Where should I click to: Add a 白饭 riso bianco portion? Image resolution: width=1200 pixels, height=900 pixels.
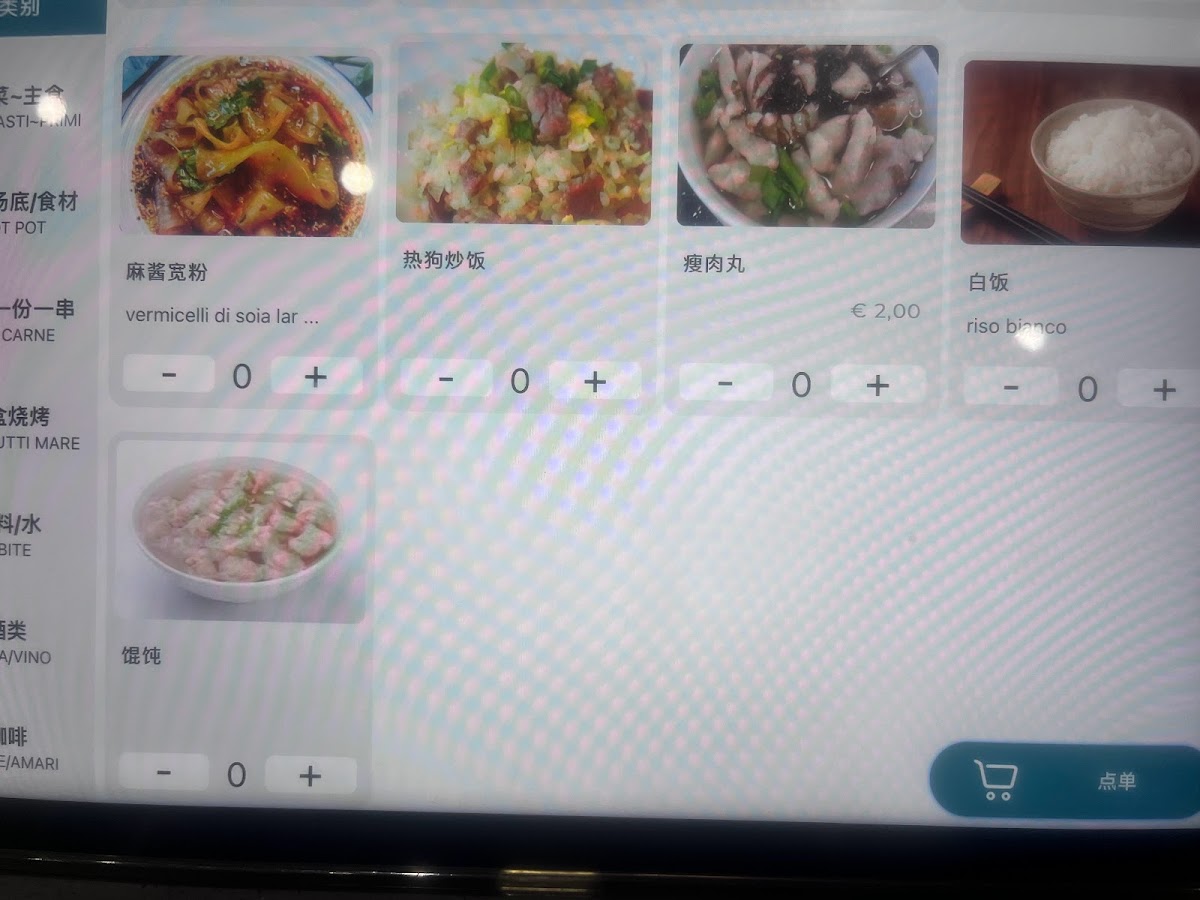tap(1162, 389)
